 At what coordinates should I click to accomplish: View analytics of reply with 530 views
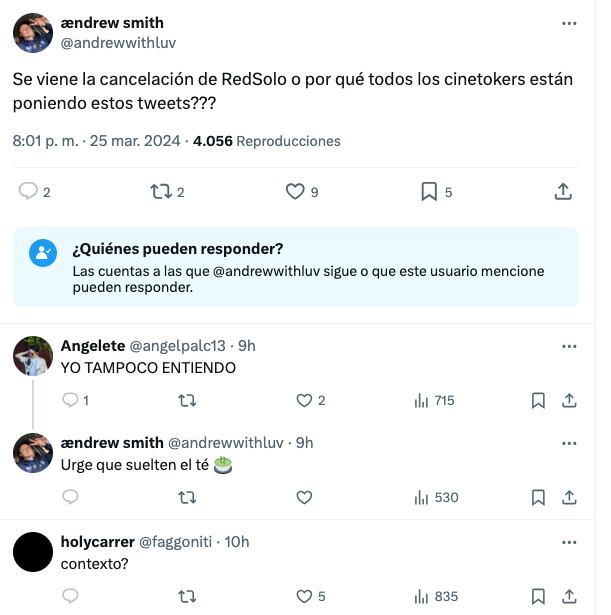tap(435, 497)
